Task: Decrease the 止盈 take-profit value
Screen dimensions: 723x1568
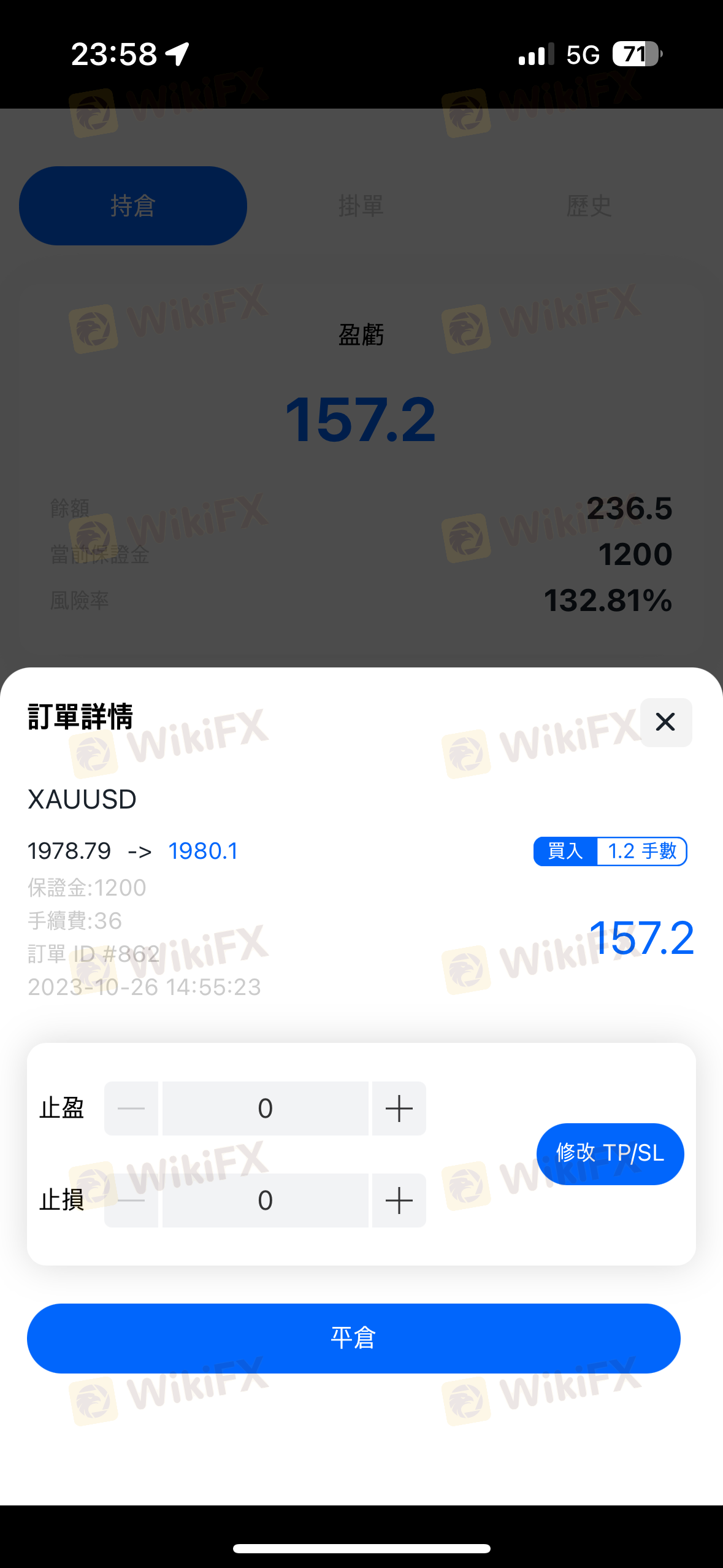Action: pyautogui.click(x=131, y=1108)
